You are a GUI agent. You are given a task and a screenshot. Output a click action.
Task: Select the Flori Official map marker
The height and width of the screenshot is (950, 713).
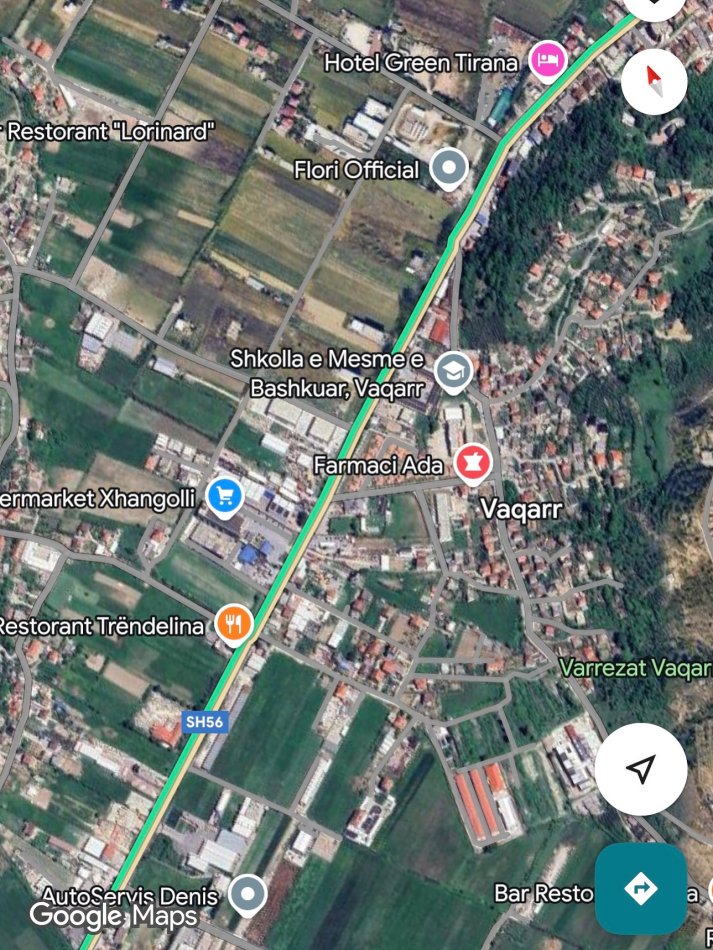click(449, 169)
